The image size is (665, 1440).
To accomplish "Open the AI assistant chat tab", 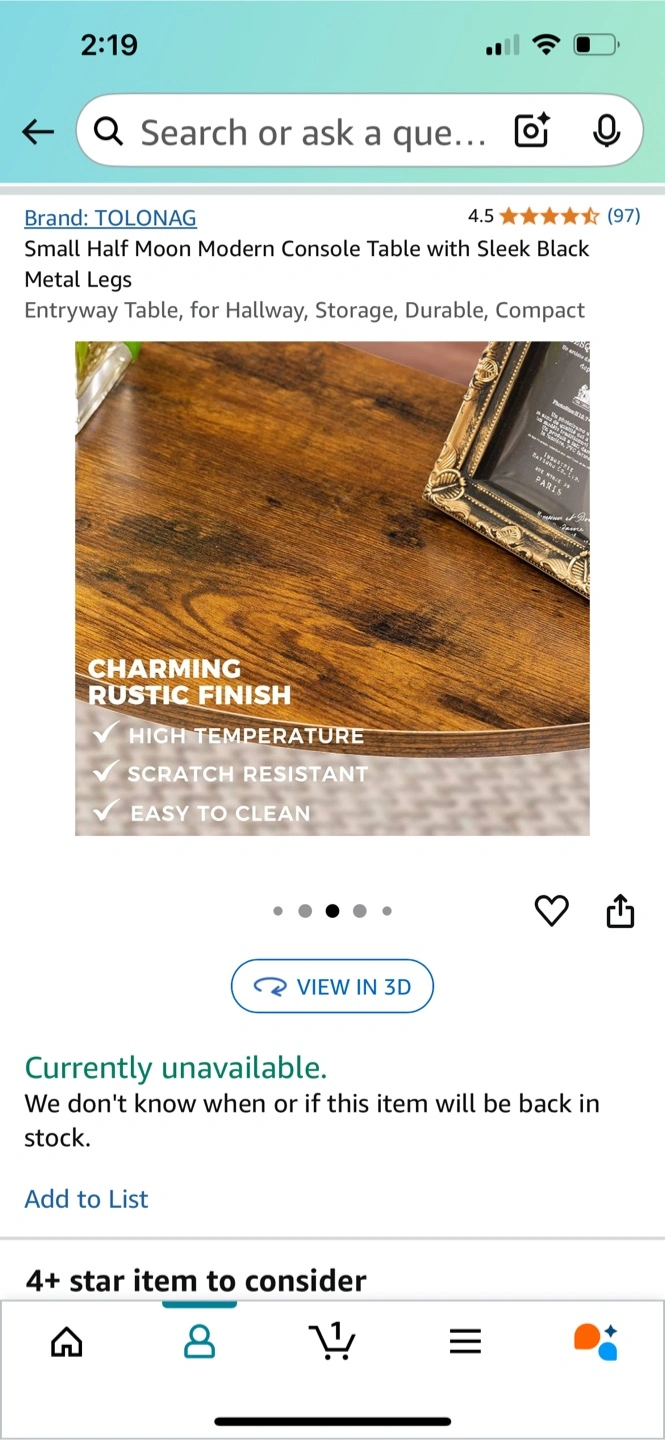I will click(x=596, y=1341).
